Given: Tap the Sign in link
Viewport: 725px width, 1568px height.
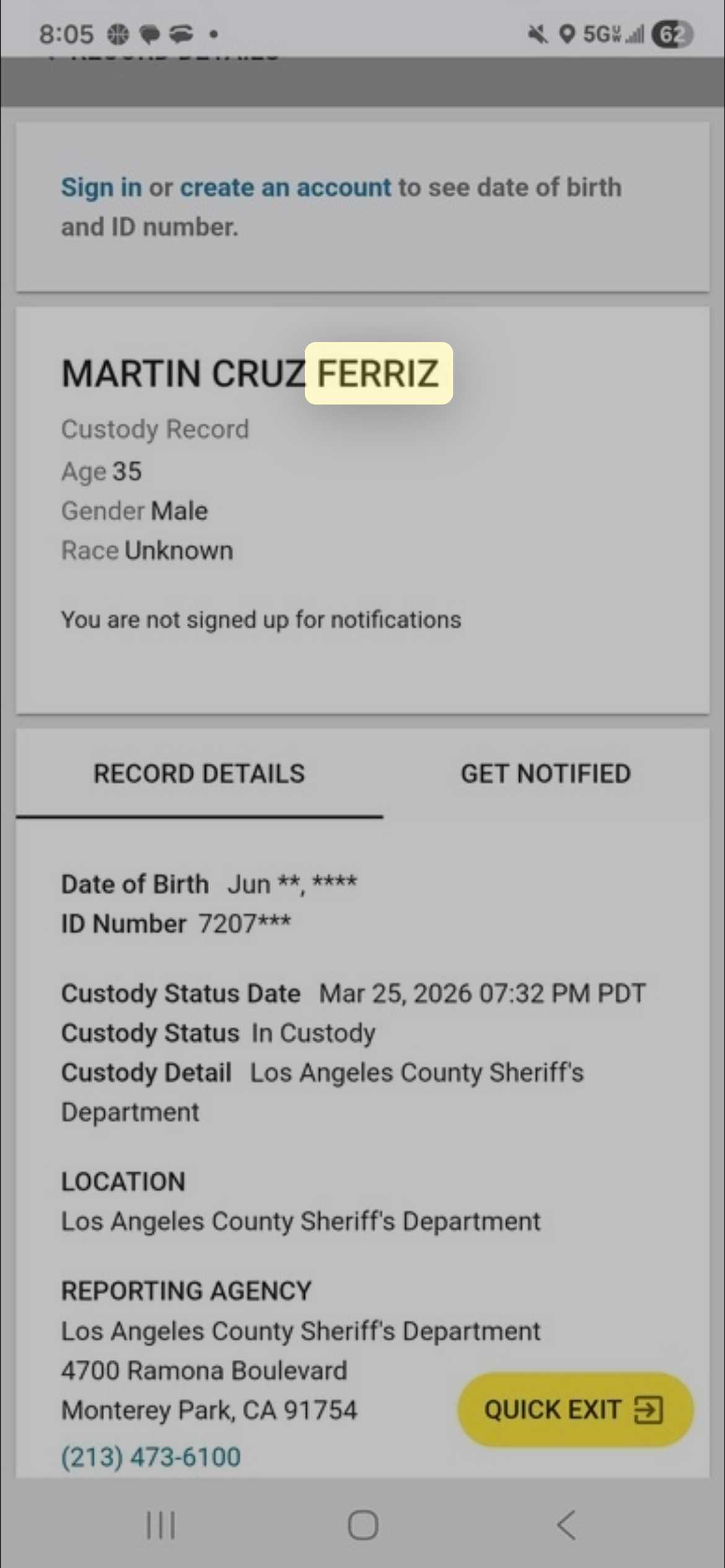Looking at the screenshot, I should 101,188.
